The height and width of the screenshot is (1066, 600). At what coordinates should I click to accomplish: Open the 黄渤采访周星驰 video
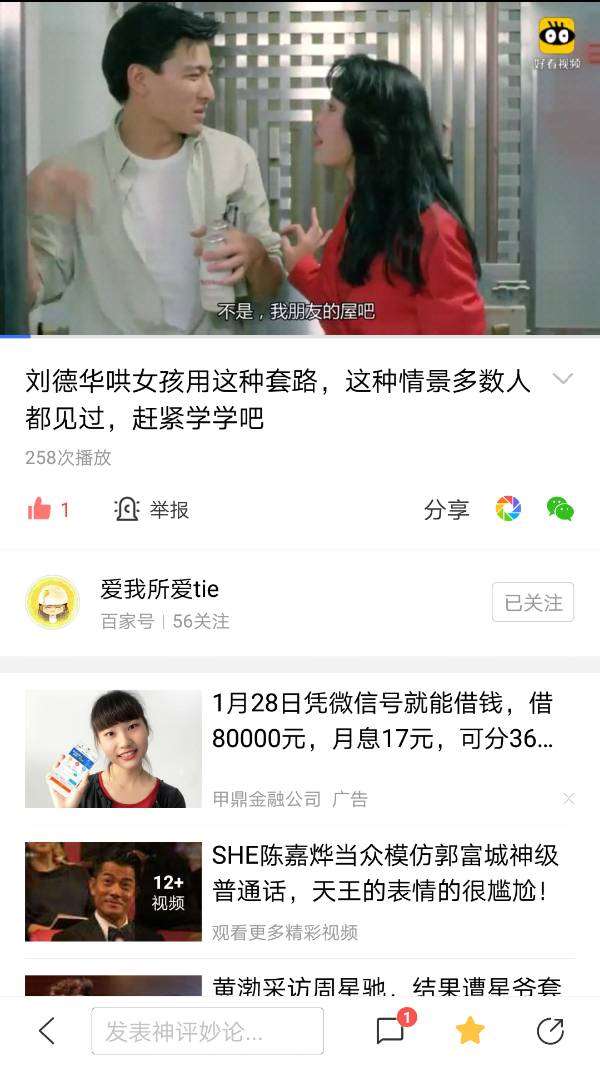[384, 986]
